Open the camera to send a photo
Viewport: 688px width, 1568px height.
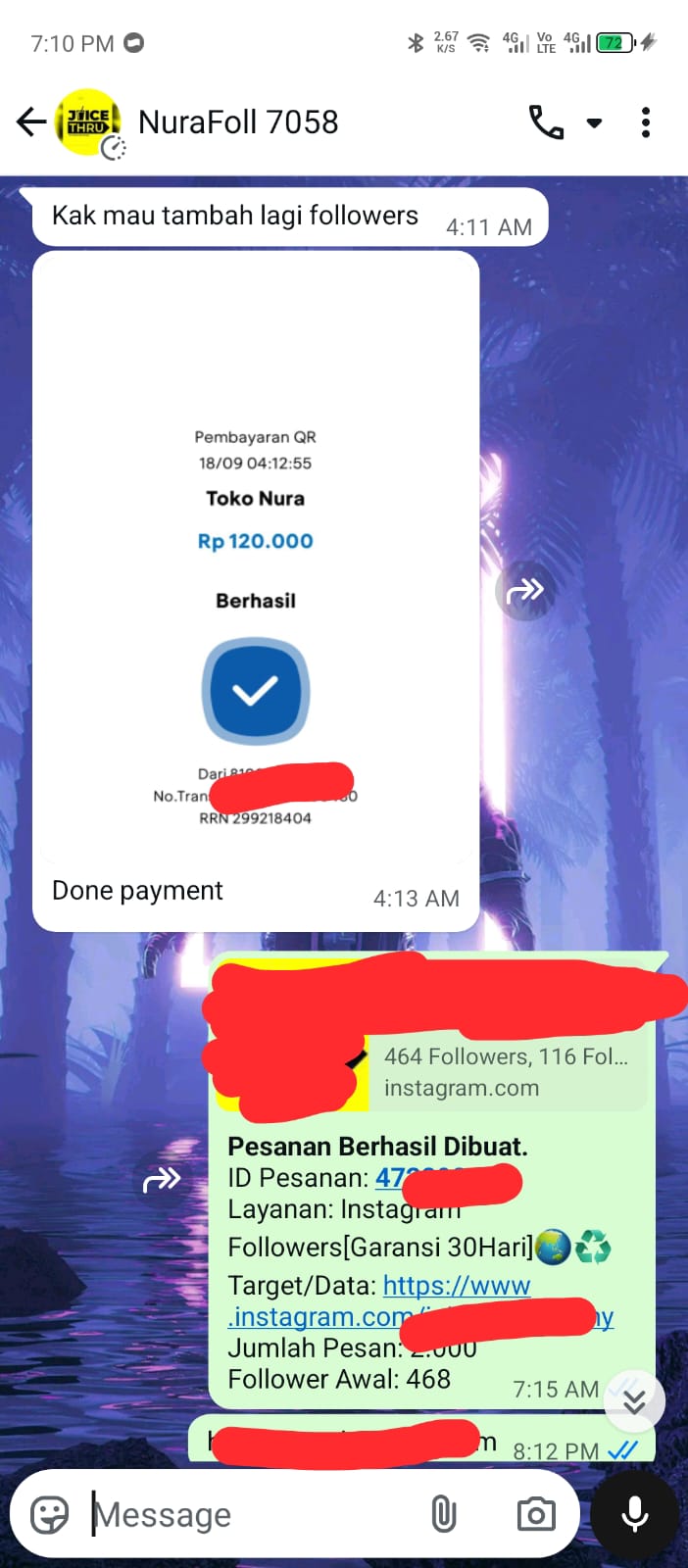click(x=536, y=1514)
